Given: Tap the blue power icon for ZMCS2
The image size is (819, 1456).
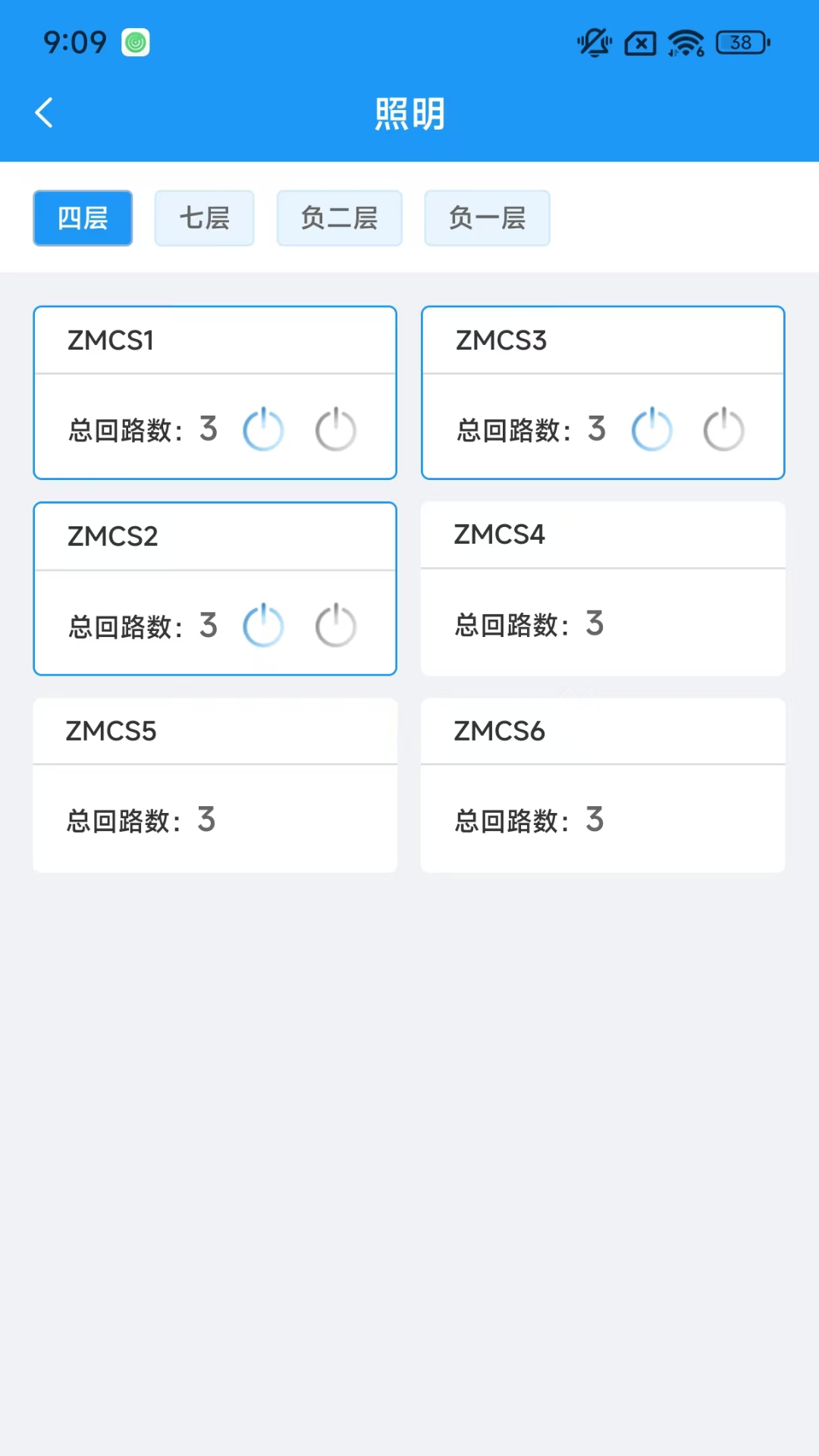Looking at the screenshot, I should pos(263,626).
